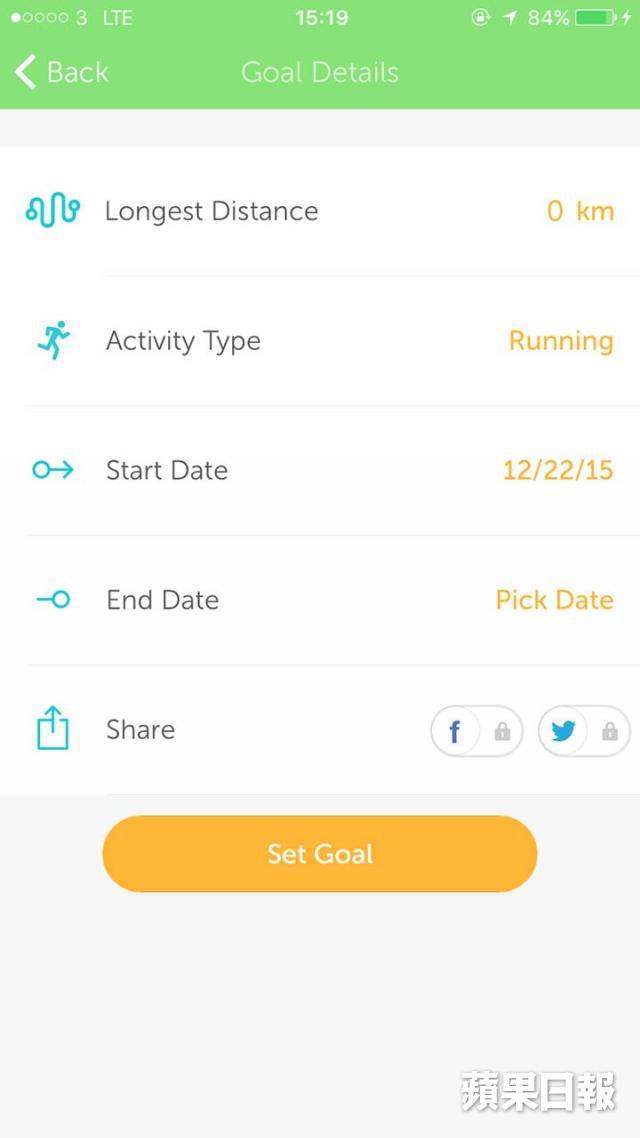Go back from Goal Details
This screenshot has height=1138, width=640.
tap(62, 73)
